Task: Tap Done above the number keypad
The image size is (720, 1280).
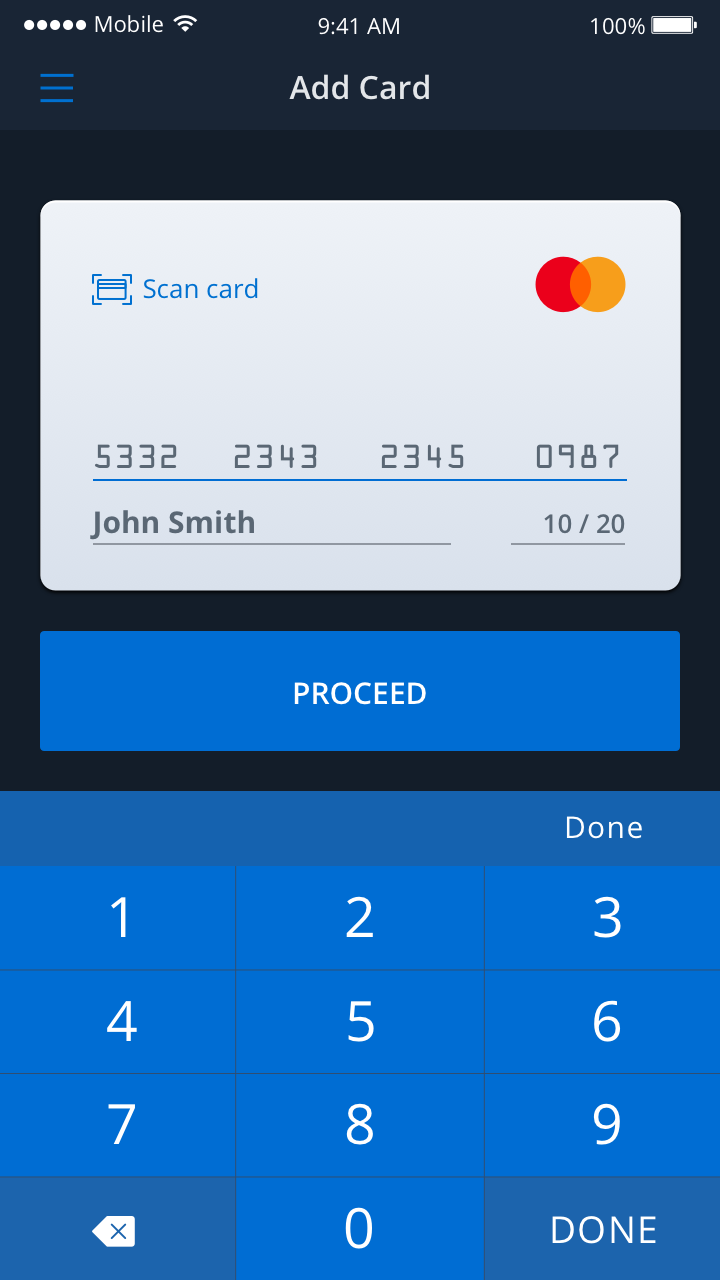Action: coord(603,827)
